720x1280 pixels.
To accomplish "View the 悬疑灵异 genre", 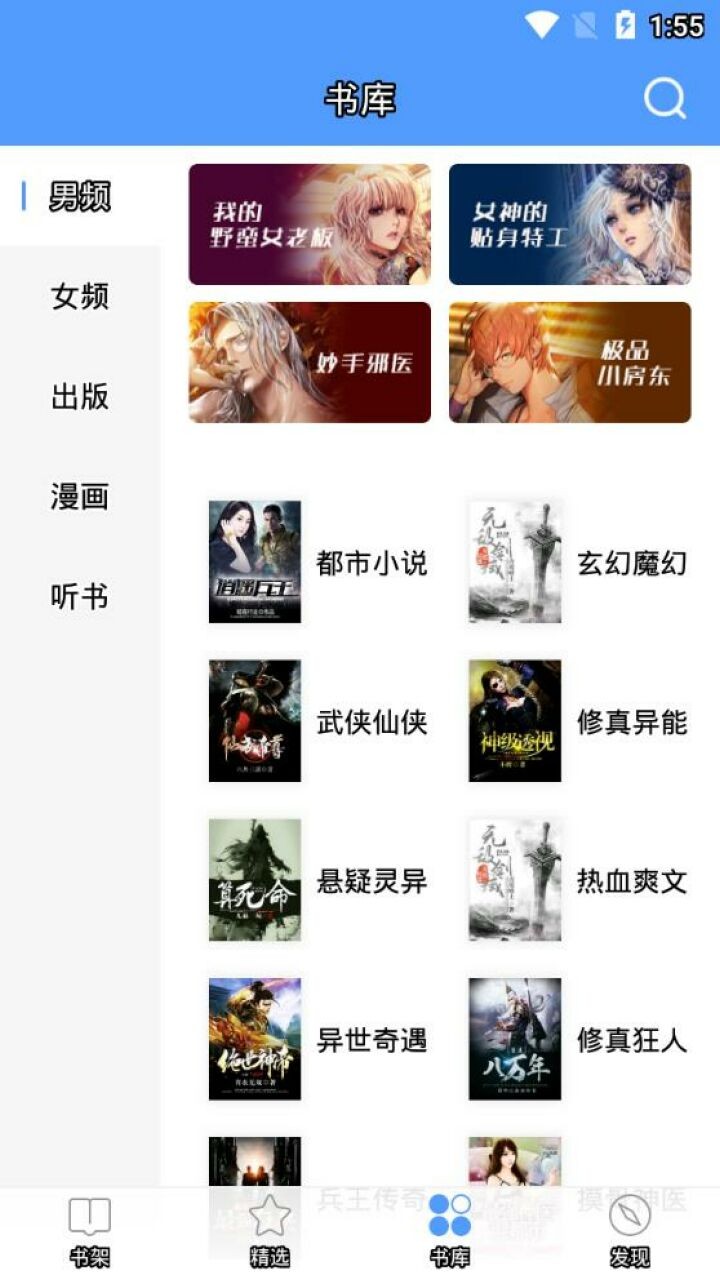I will point(320,880).
